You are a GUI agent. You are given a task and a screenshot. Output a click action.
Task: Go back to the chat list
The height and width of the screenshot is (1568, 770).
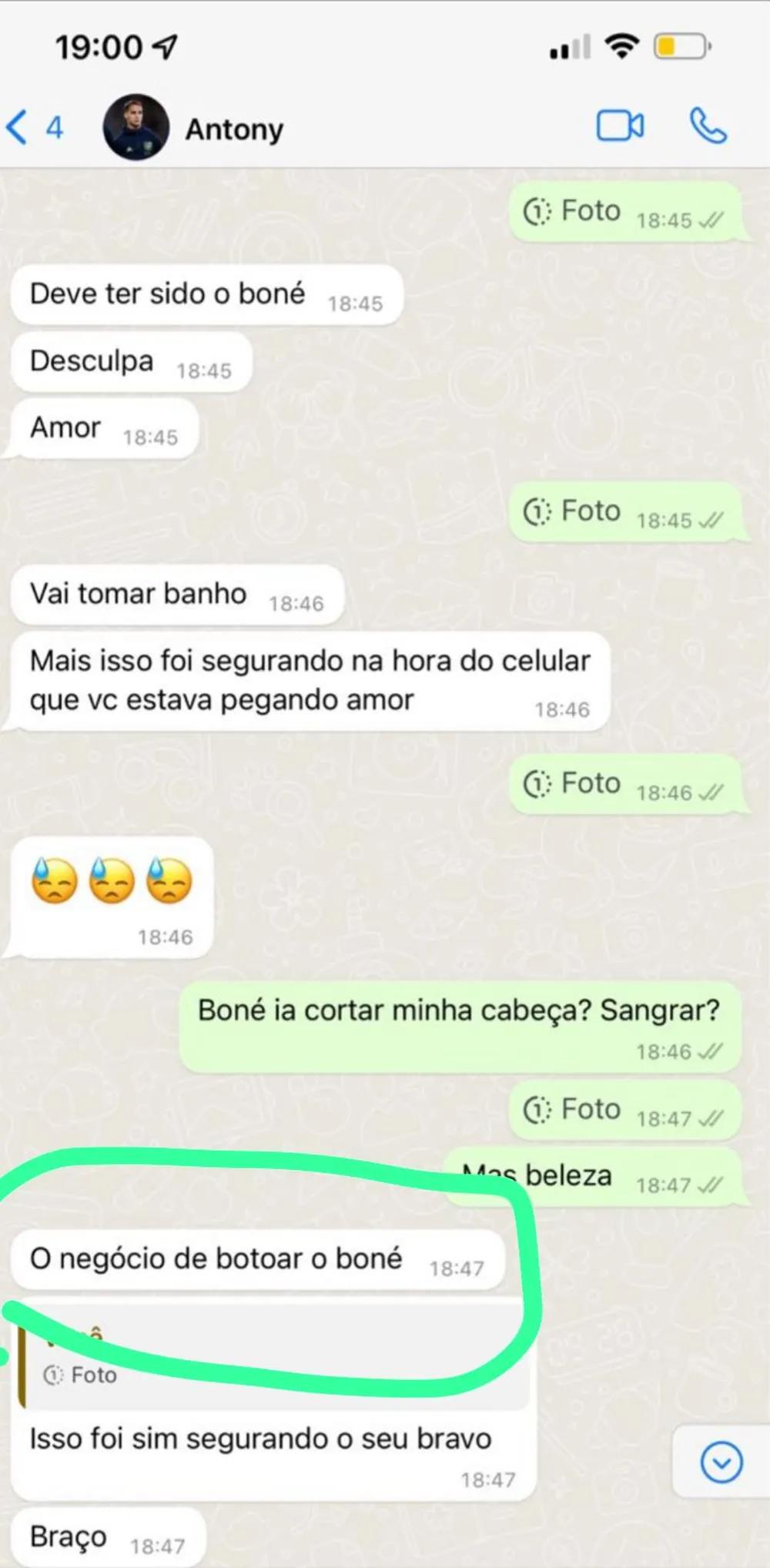click(32, 127)
